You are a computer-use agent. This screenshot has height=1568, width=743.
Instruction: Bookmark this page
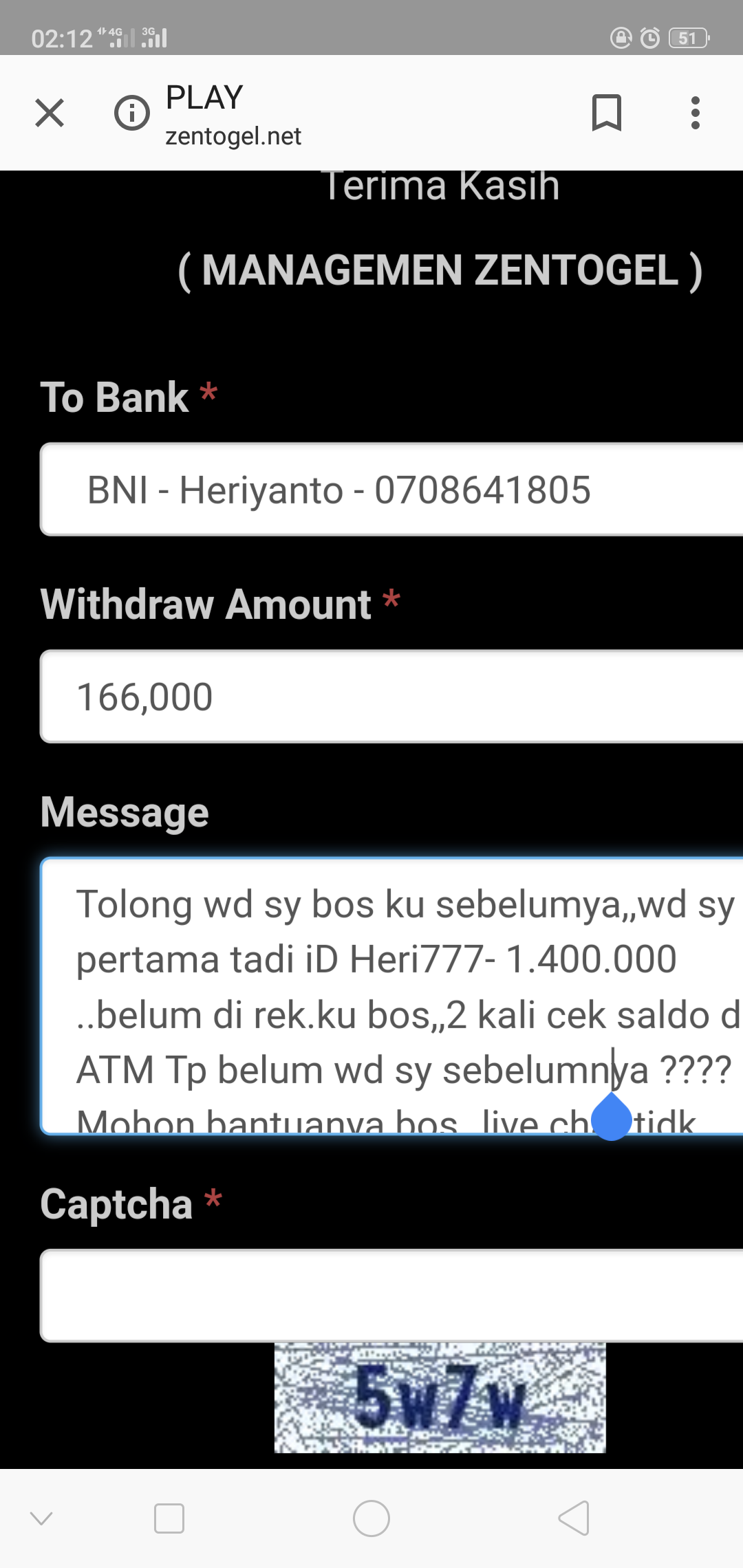click(606, 113)
